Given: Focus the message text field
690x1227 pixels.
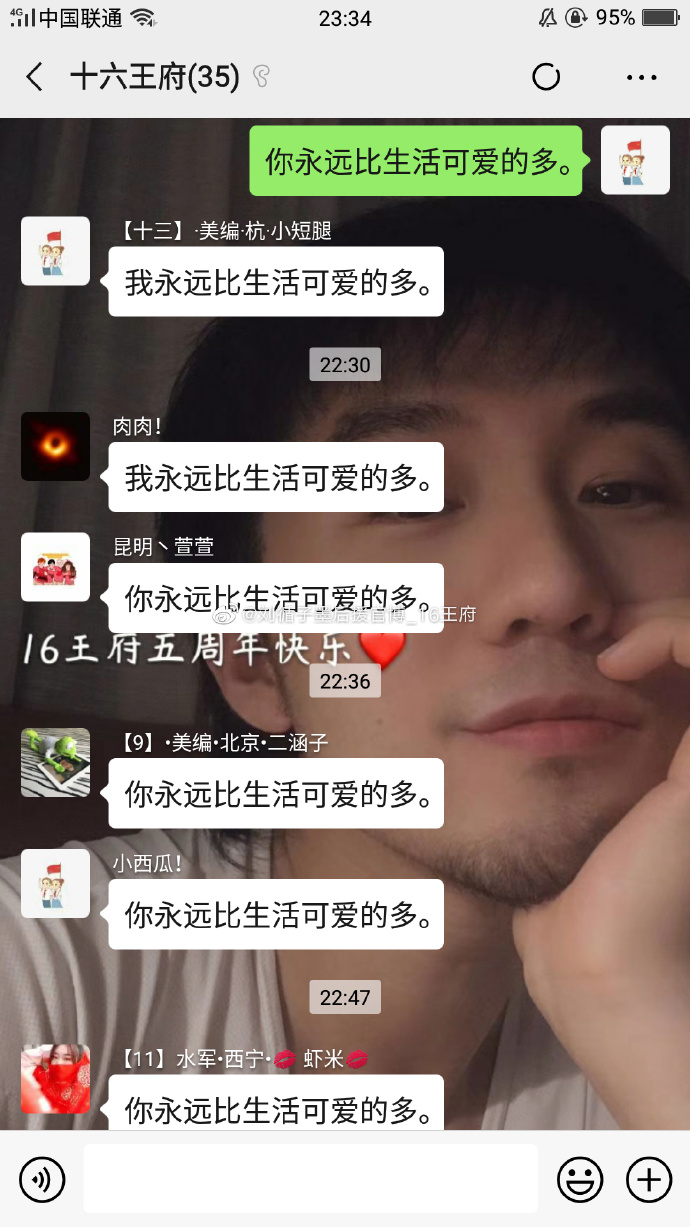Looking at the screenshot, I should coord(310,1180).
